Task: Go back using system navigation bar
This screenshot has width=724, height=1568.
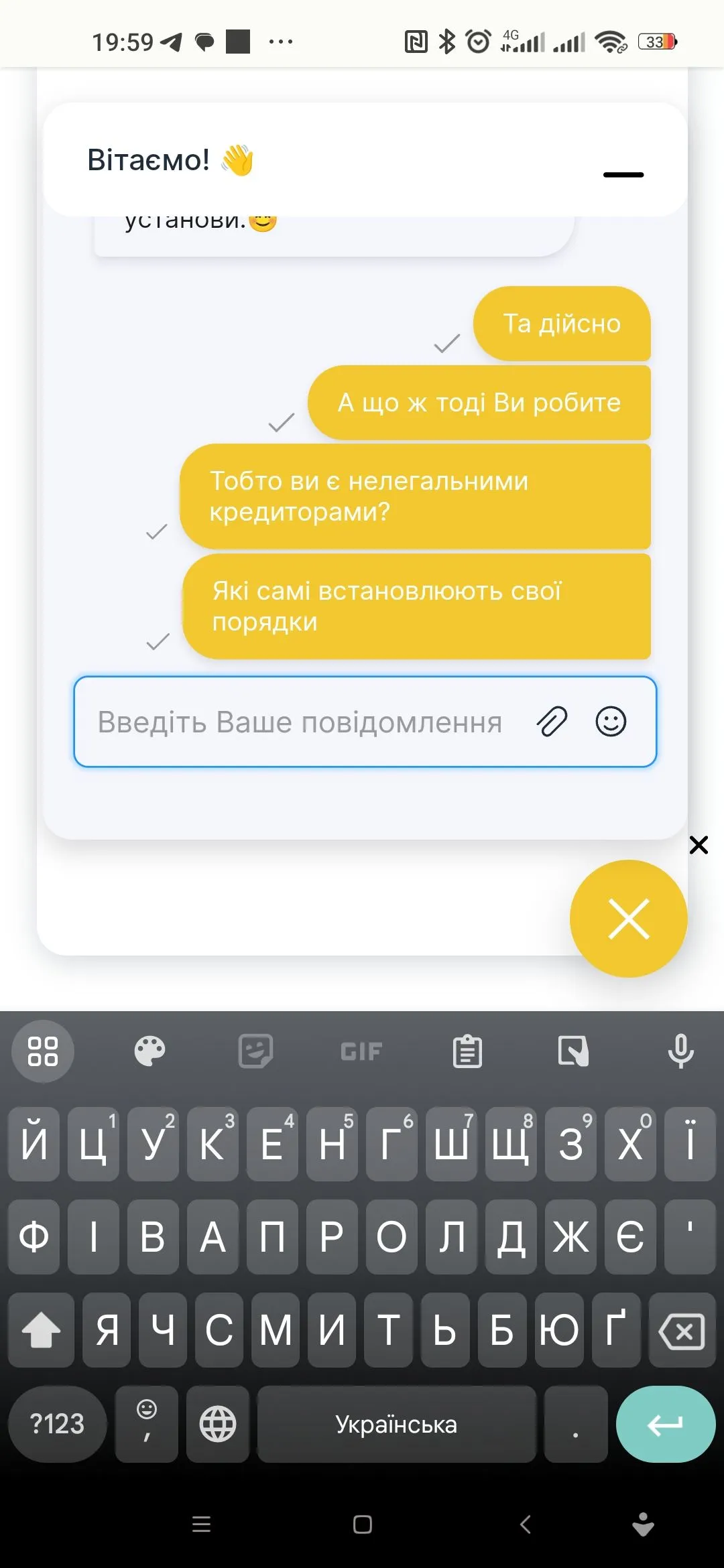Action: pyautogui.click(x=526, y=1524)
